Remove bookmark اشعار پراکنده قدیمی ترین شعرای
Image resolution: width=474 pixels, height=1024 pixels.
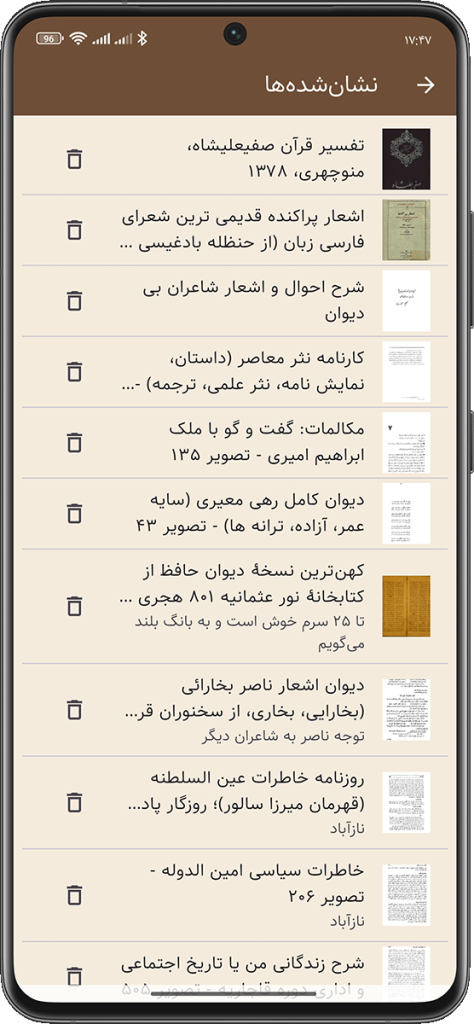click(x=74, y=230)
